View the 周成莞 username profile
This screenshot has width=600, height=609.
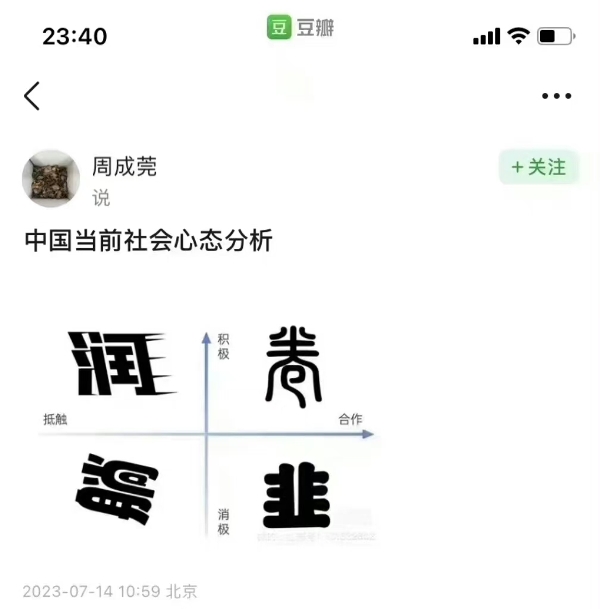tap(124, 166)
